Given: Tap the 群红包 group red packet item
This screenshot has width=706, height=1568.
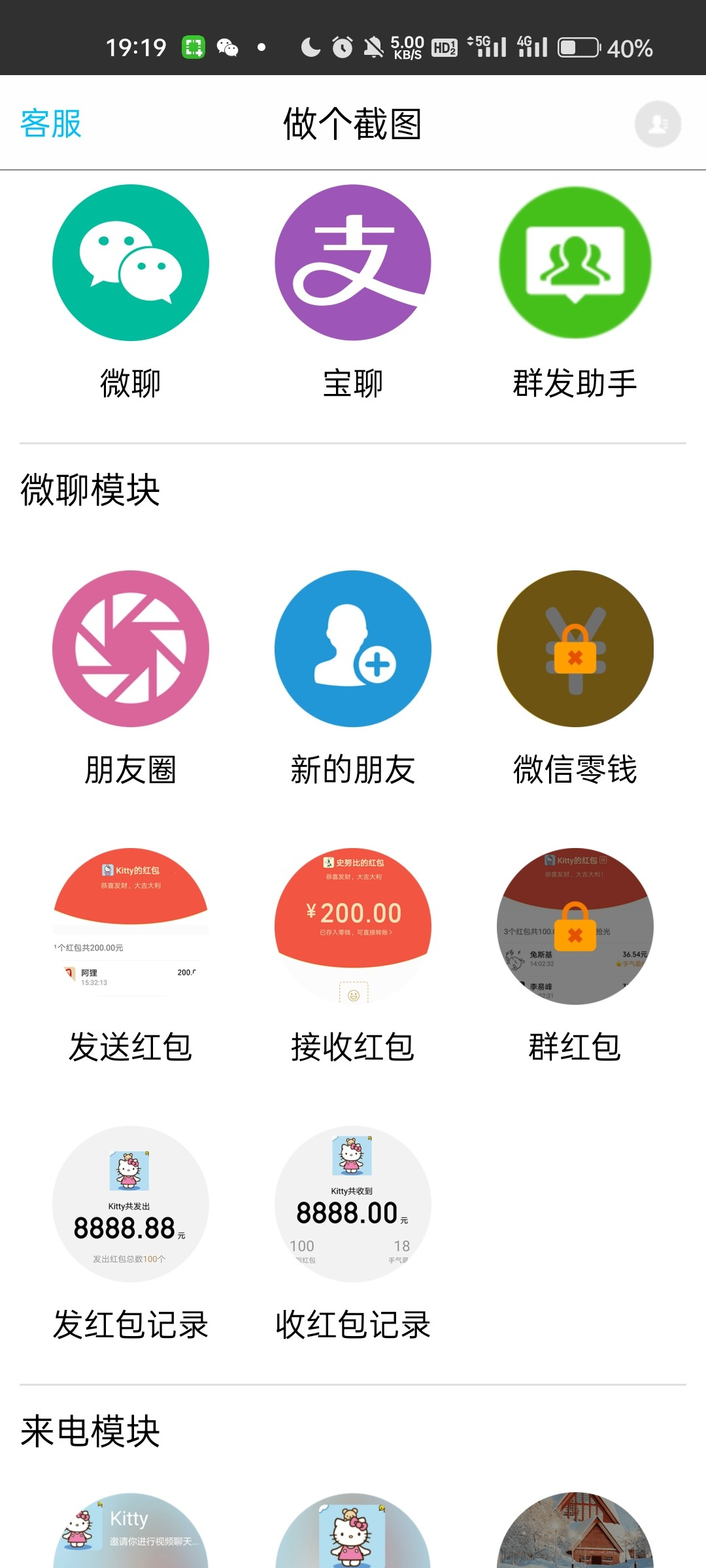Looking at the screenshot, I should (575, 926).
